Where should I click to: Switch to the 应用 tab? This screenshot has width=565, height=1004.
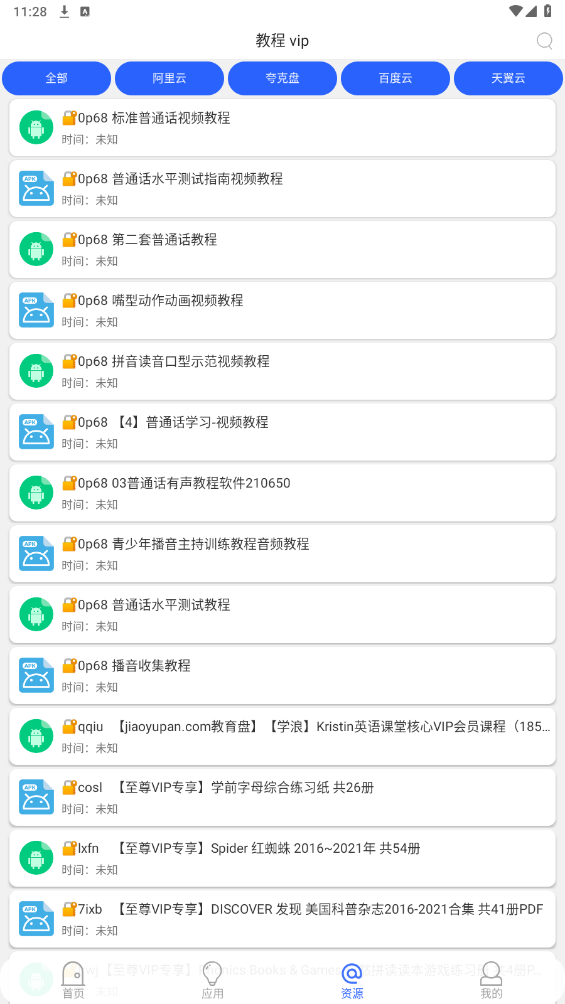tap(213, 980)
